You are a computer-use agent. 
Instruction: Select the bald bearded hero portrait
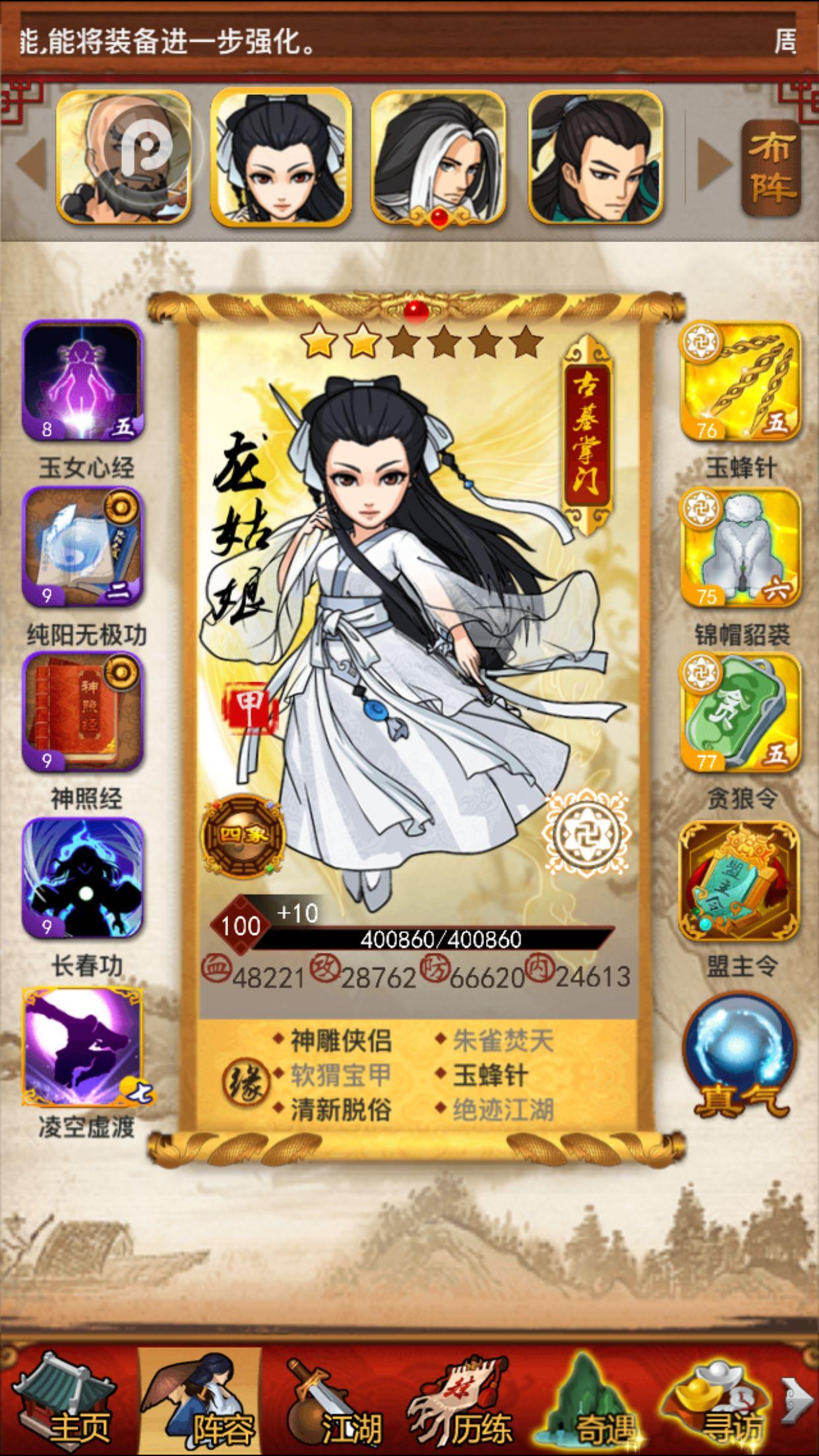click(x=123, y=158)
